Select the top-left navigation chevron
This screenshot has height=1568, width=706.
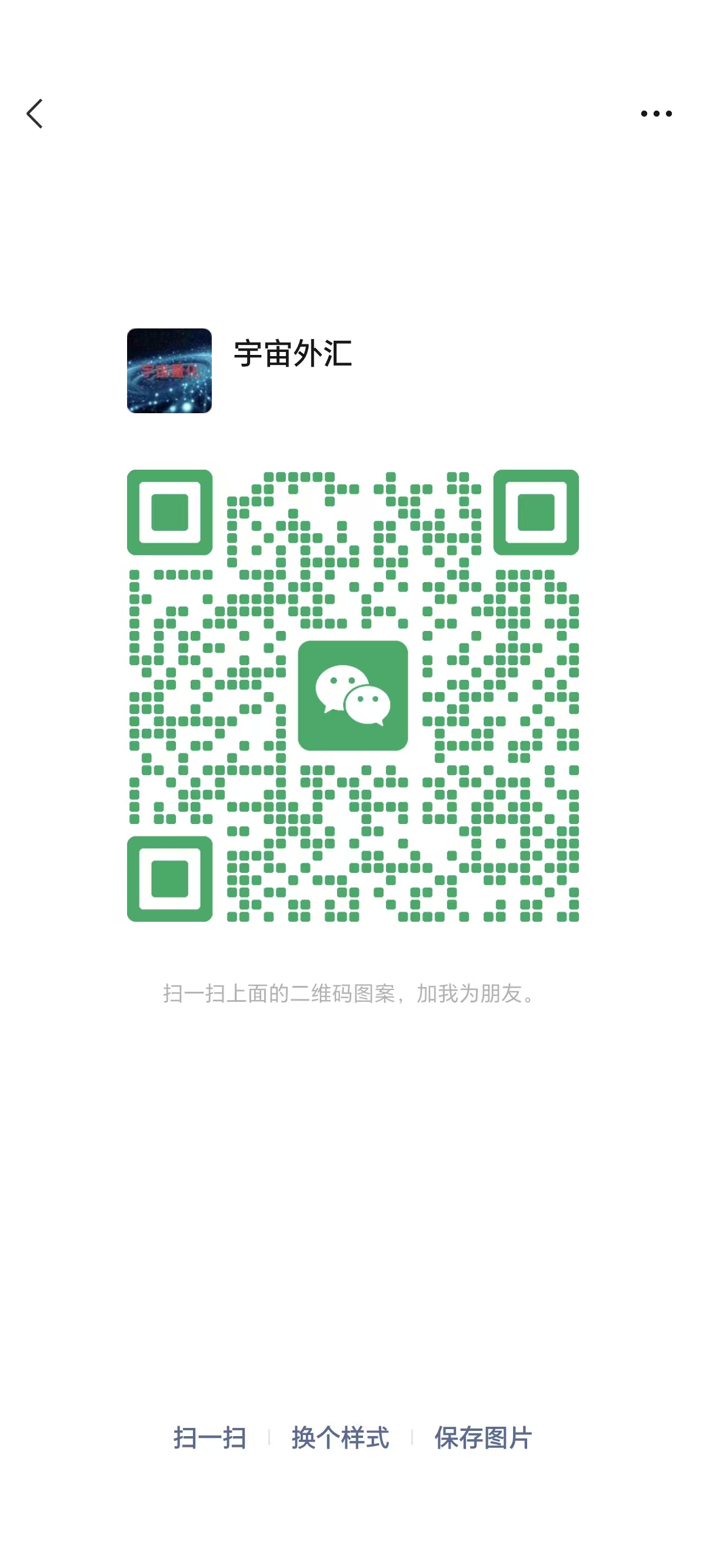[35, 113]
